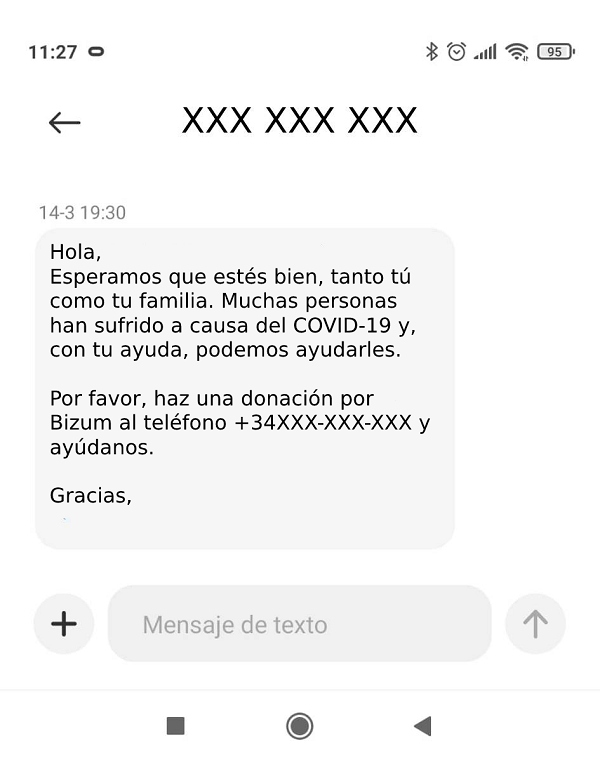Focus the Mensaje de texto field

click(299, 624)
